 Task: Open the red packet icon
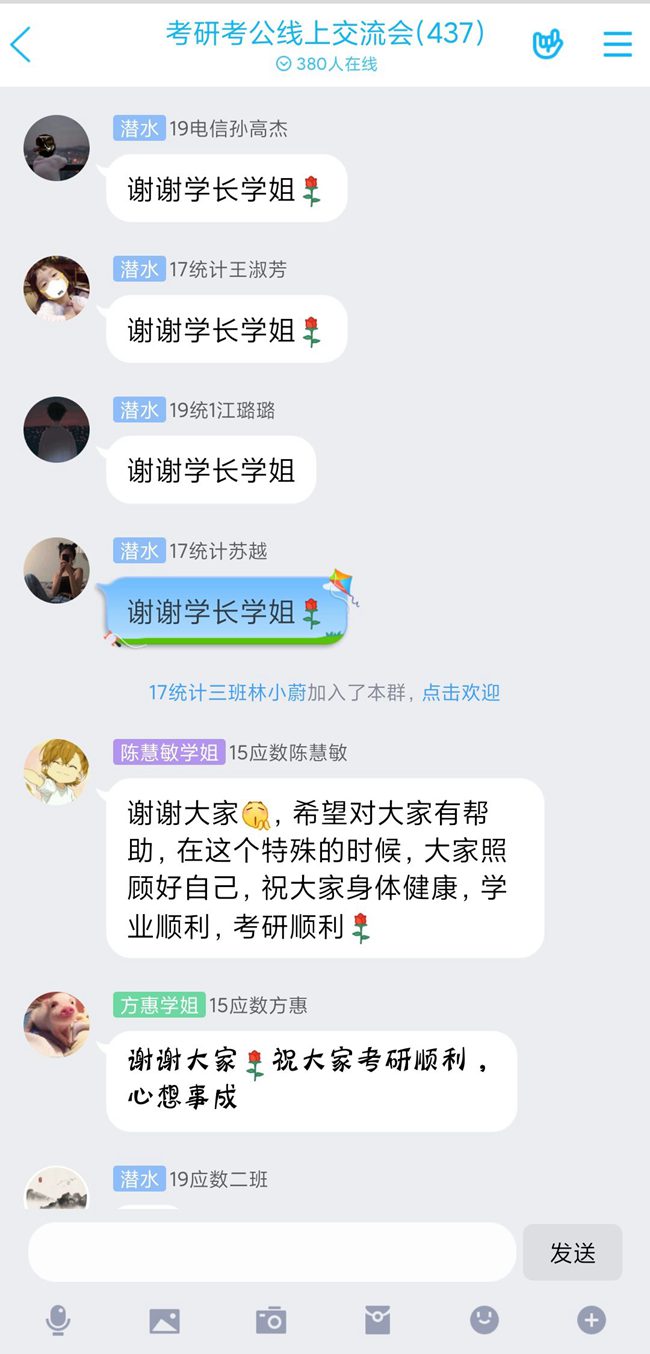click(377, 1321)
